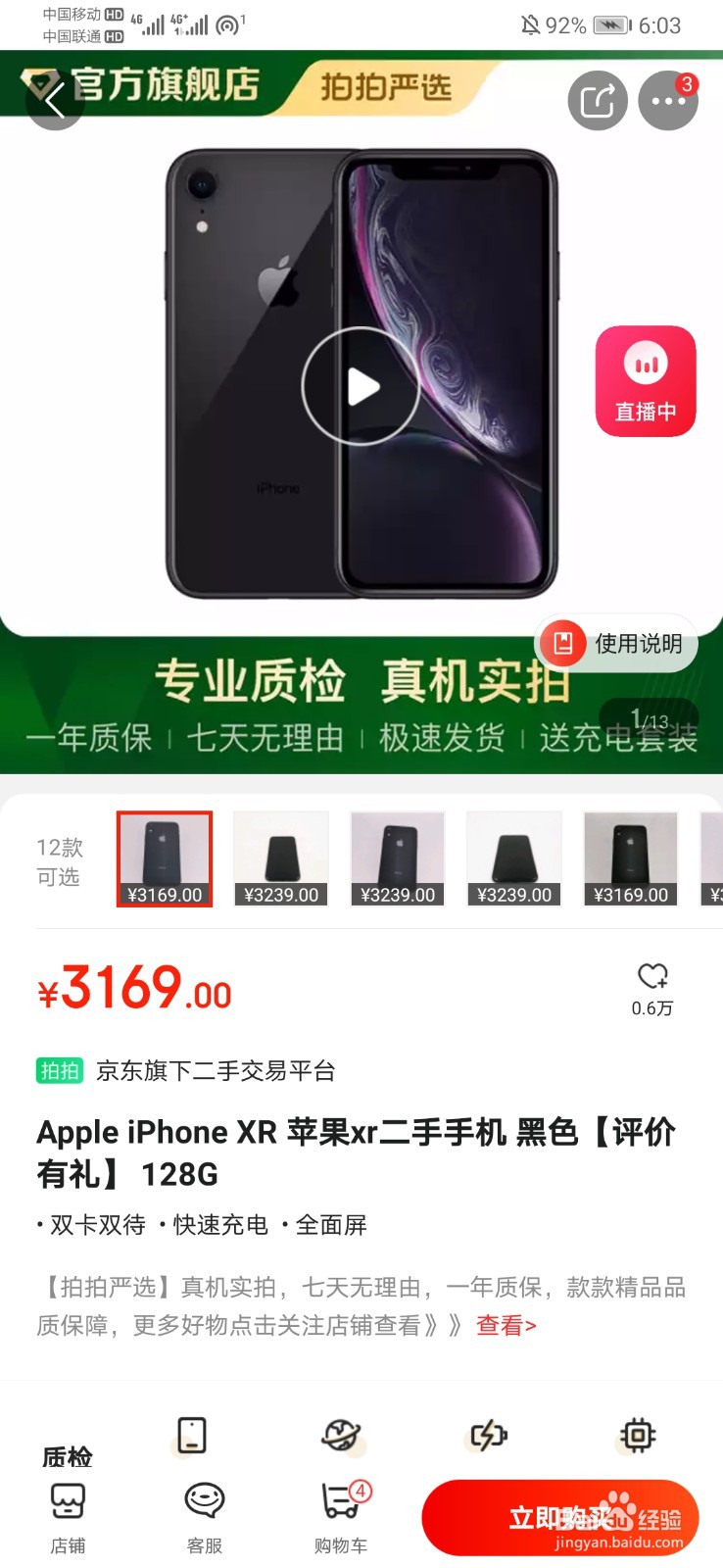723x1568 pixels.
Task: Tap the chip icon above 购物车
Action: tap(638, 1434)
